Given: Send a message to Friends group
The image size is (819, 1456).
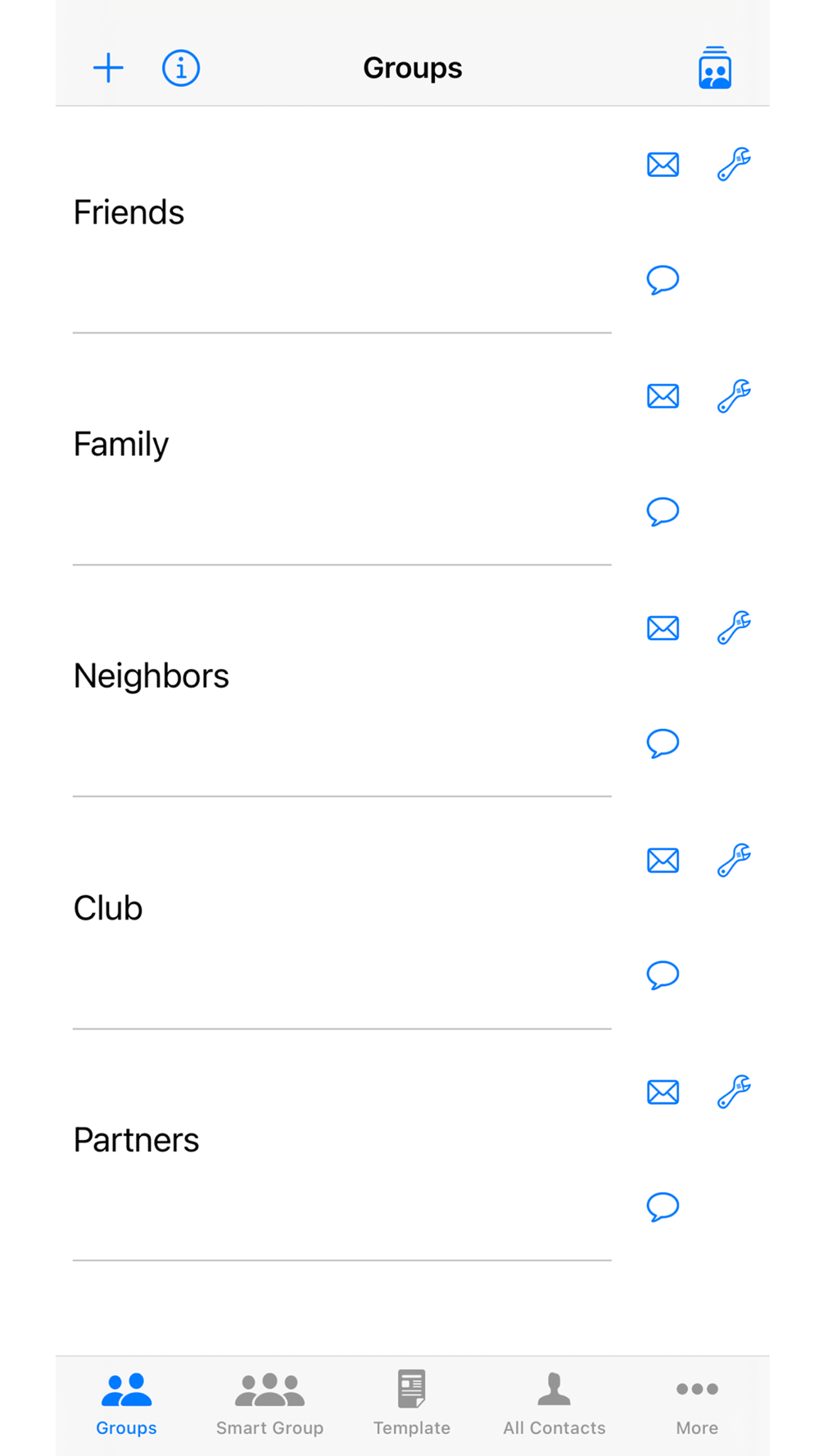Looking at the screenshot, I should pyautogui.click(x=663, y=280).
